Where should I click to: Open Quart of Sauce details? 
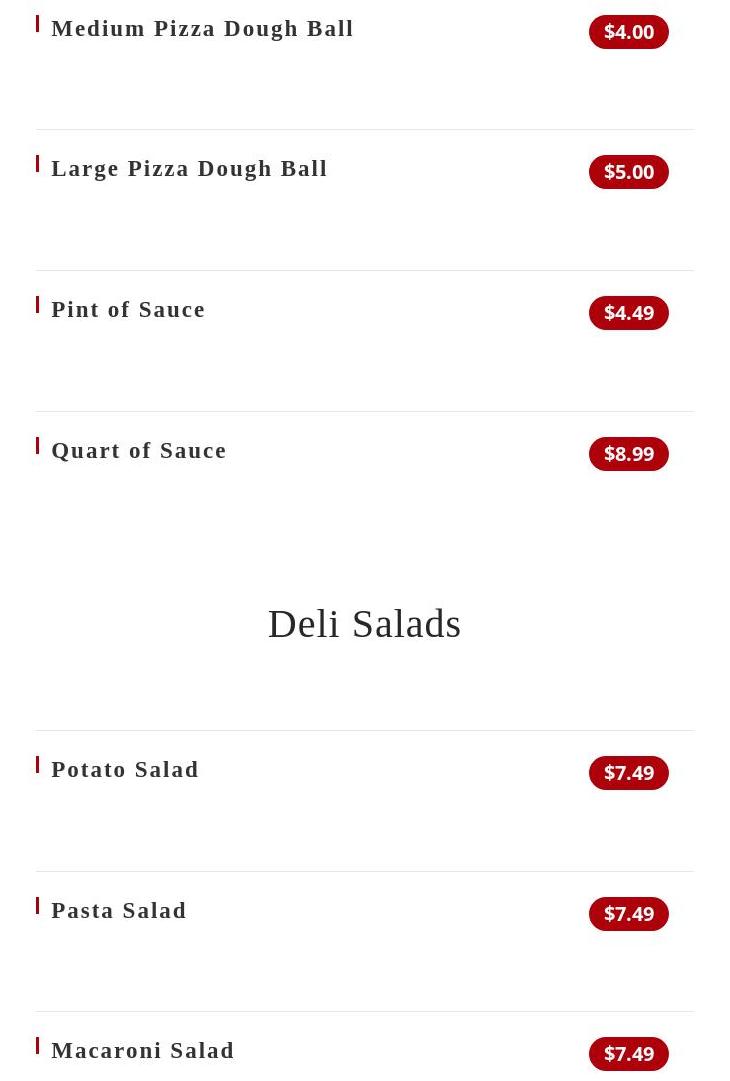pyautogui.click(x=139, y=451)
